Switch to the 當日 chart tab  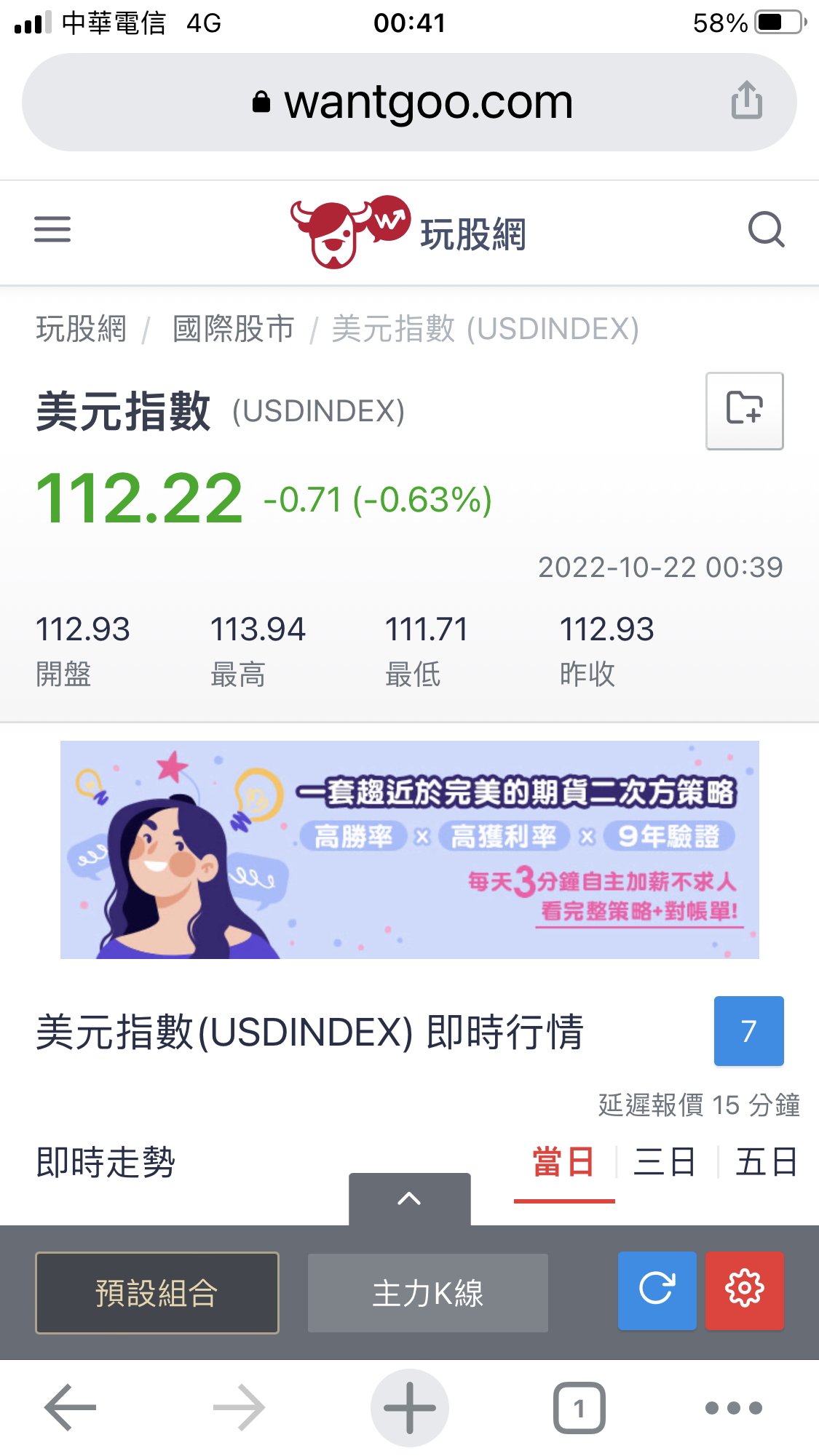click(563, 1162)
